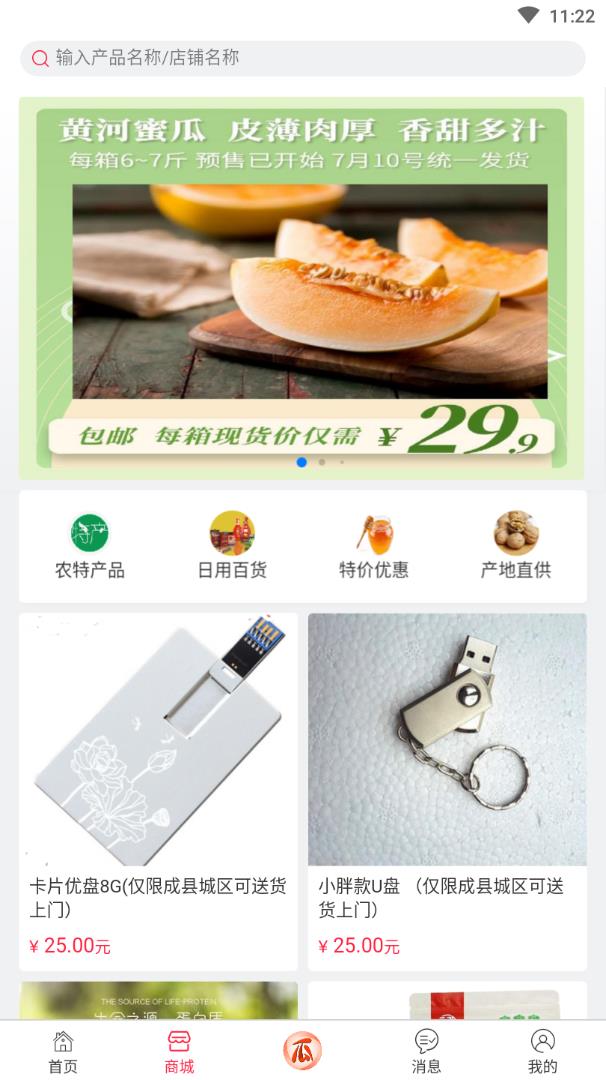This screenshot has width=606, height=1080.
Task: Open the 卡片优盘8G product card
Action: click(x=158, y=790)
